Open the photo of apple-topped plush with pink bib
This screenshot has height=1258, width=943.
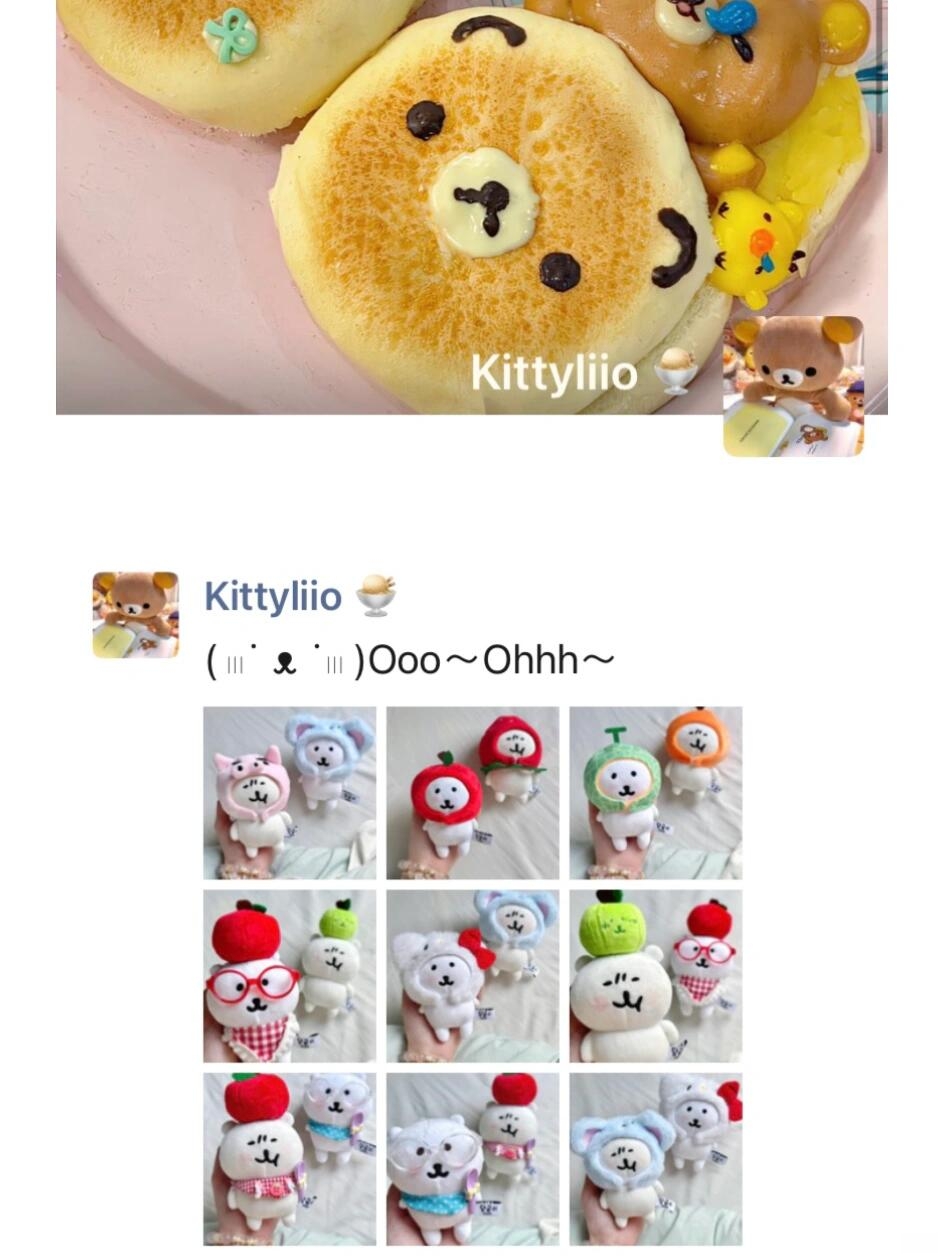(290, 1159)
